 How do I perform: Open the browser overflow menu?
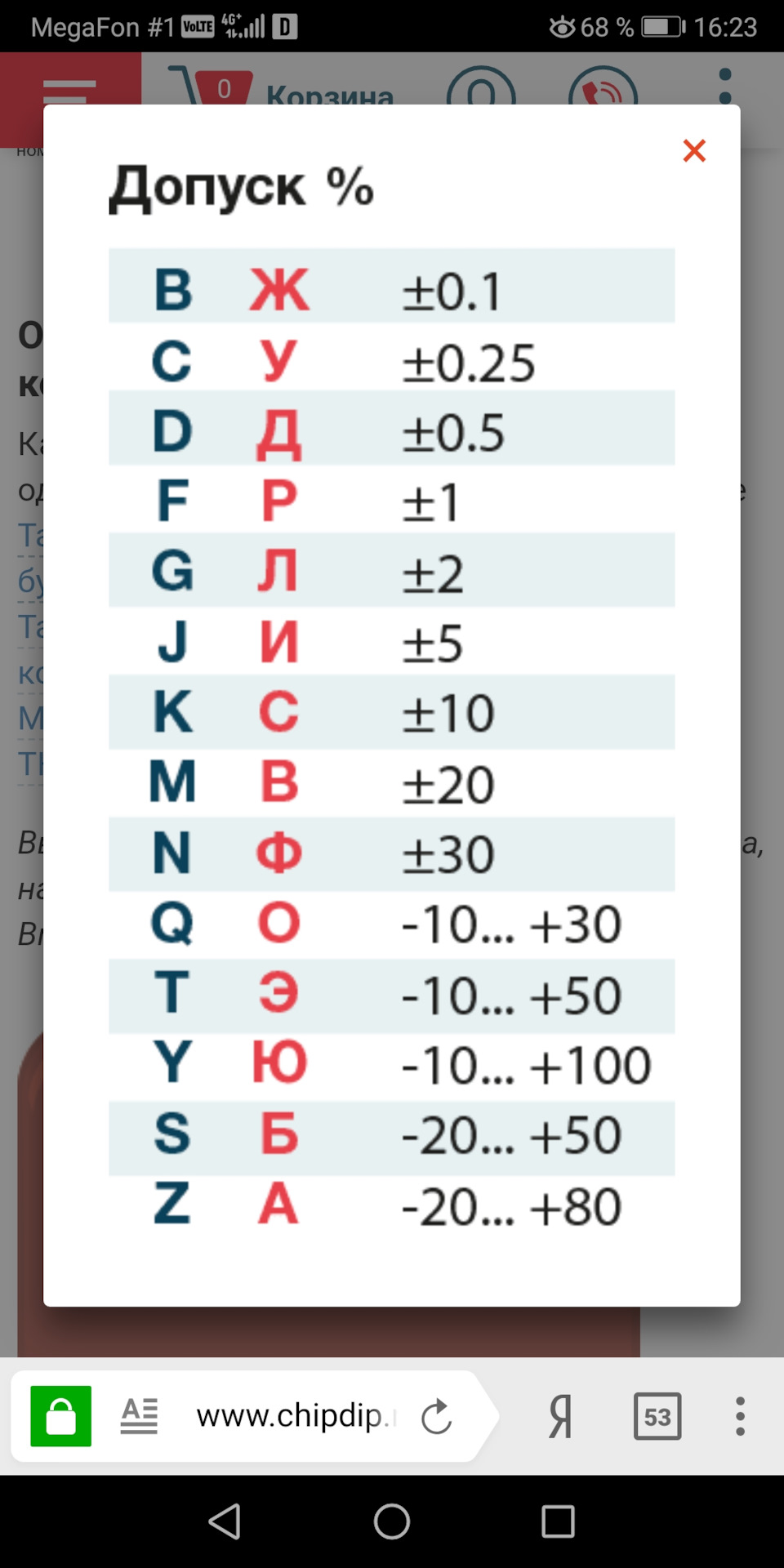click(740, 1416)
